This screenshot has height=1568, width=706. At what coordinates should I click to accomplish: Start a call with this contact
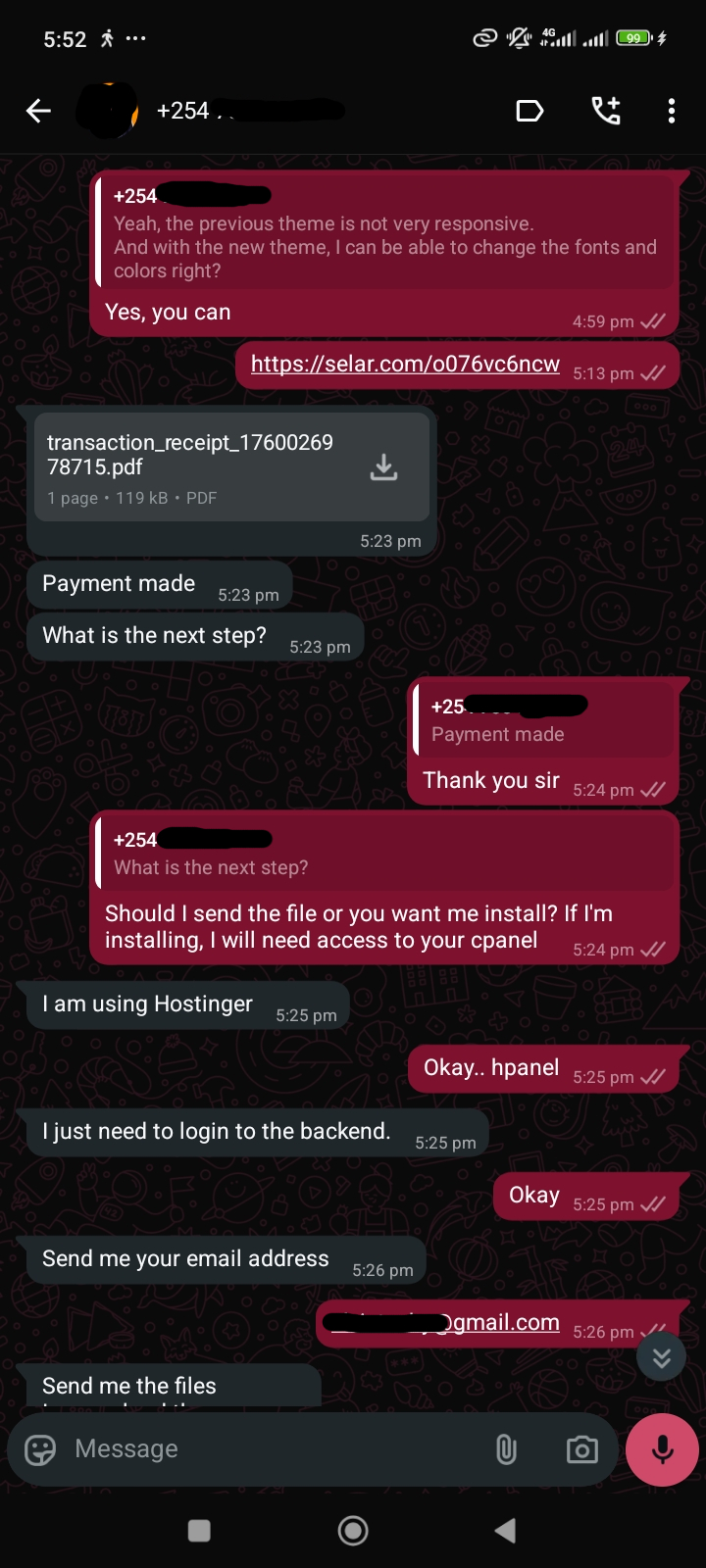click(x=606, y=111)
